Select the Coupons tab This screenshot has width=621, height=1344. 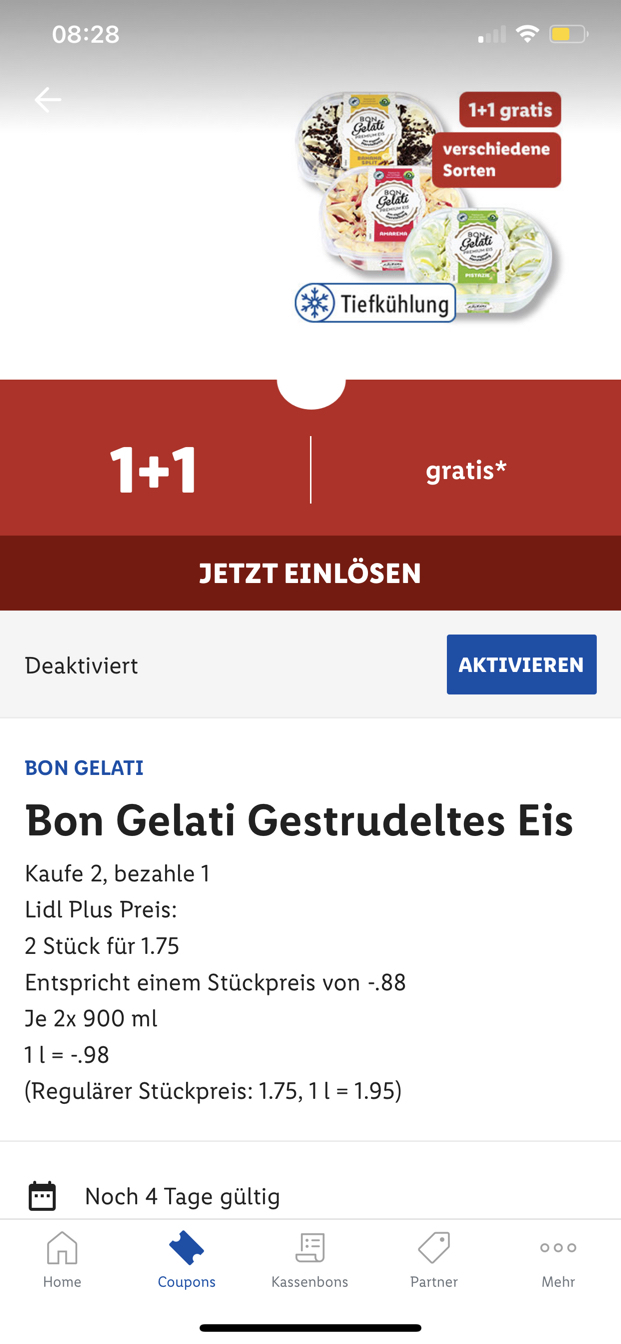click(186, 1260)
